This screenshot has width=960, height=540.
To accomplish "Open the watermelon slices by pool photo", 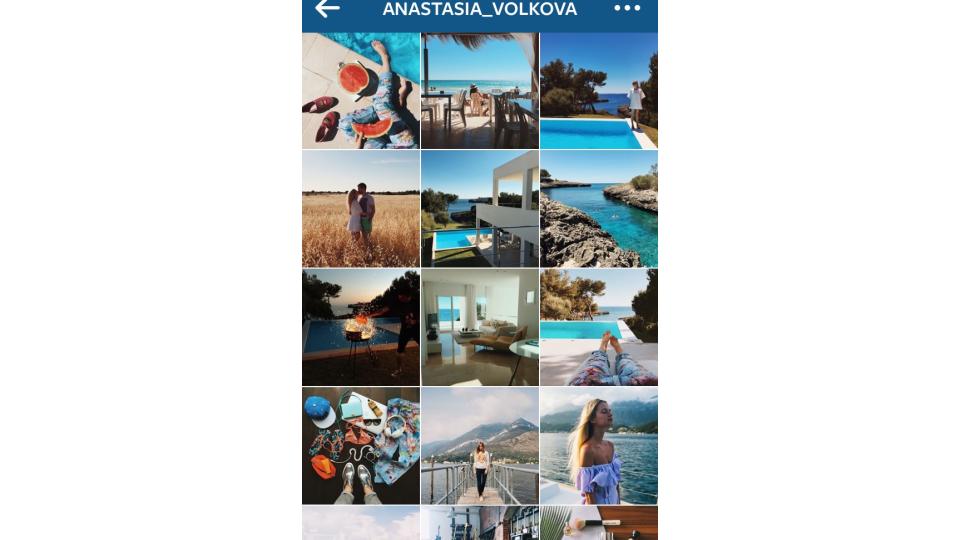I will point(361,91).
